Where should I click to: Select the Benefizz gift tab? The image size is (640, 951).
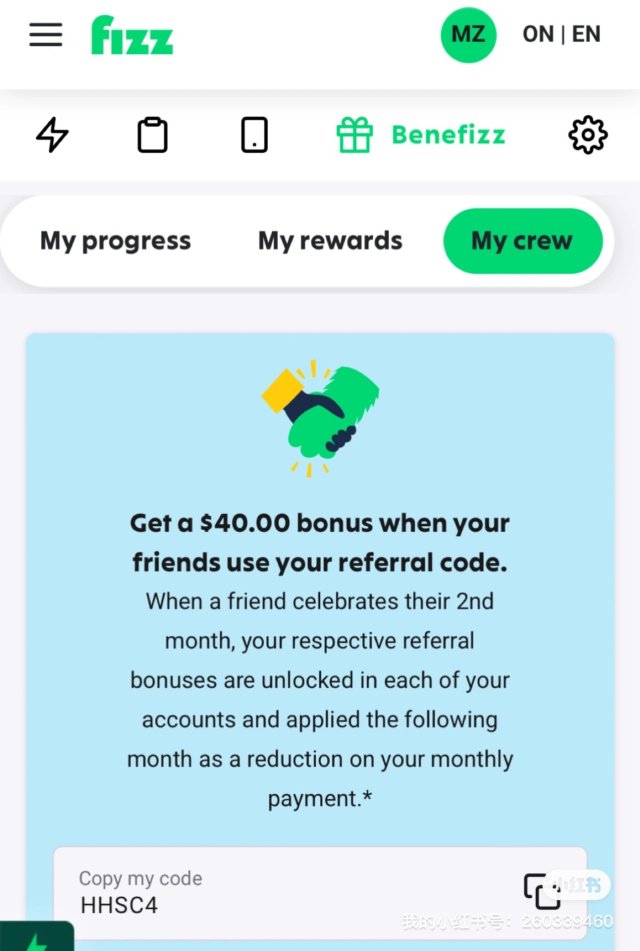421,135
